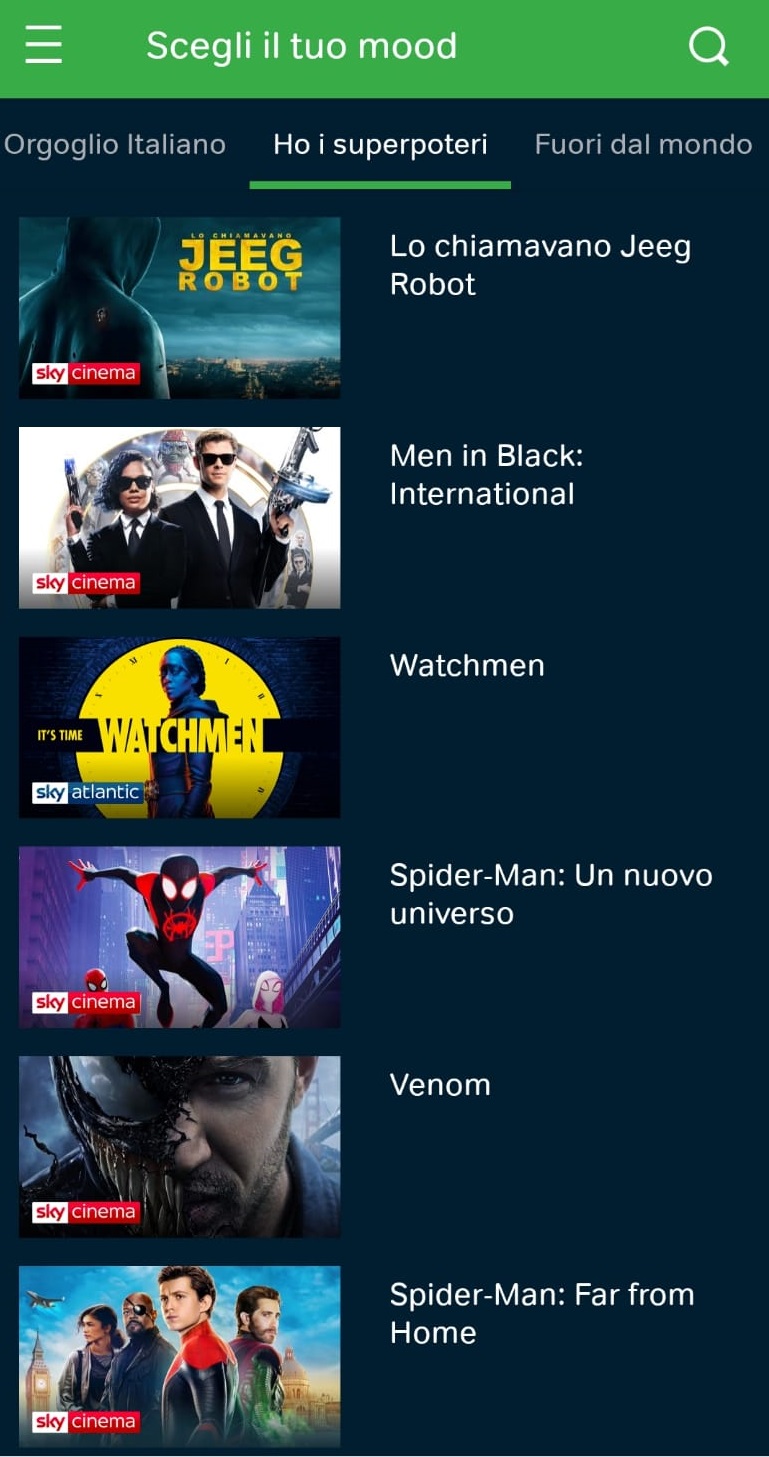Switch to the Orgoglio Italiano tab
The image size is (769, 1457).
(115, 144)
